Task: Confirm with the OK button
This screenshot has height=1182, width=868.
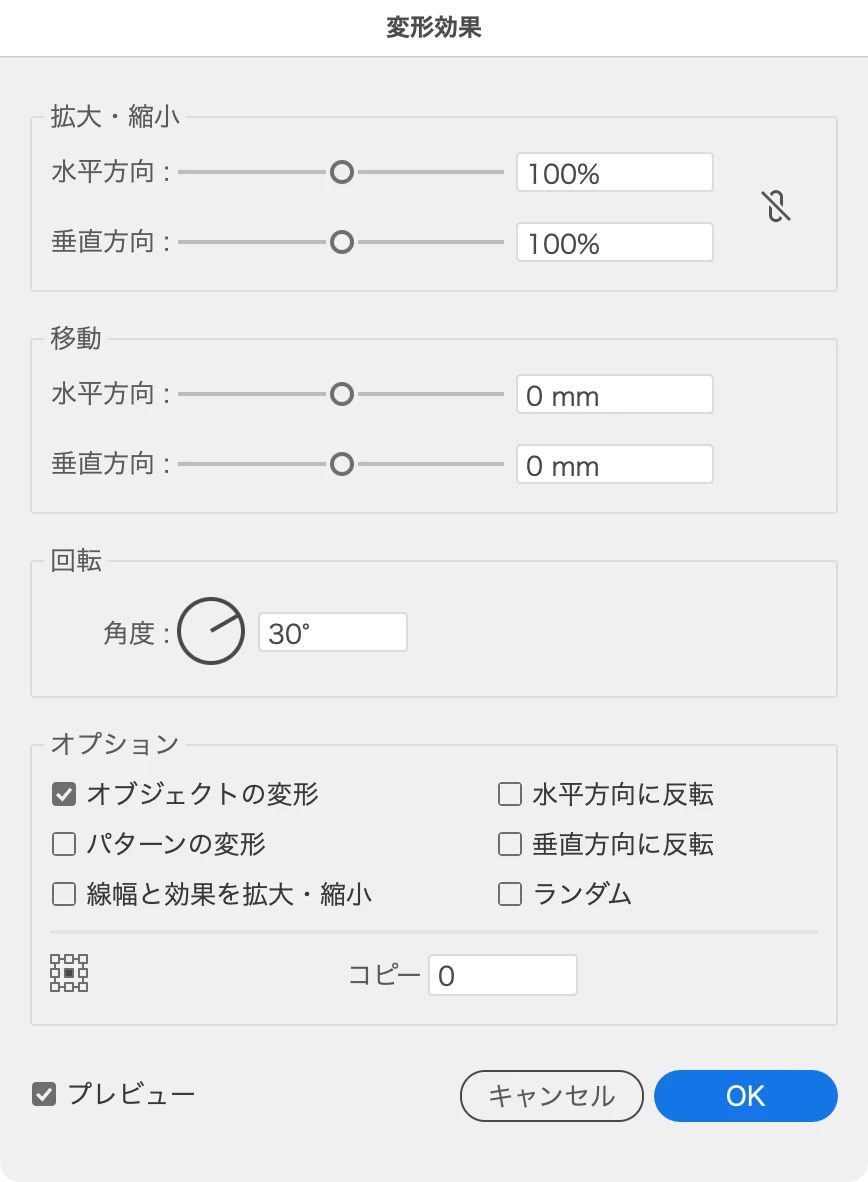Action: 745,1096
